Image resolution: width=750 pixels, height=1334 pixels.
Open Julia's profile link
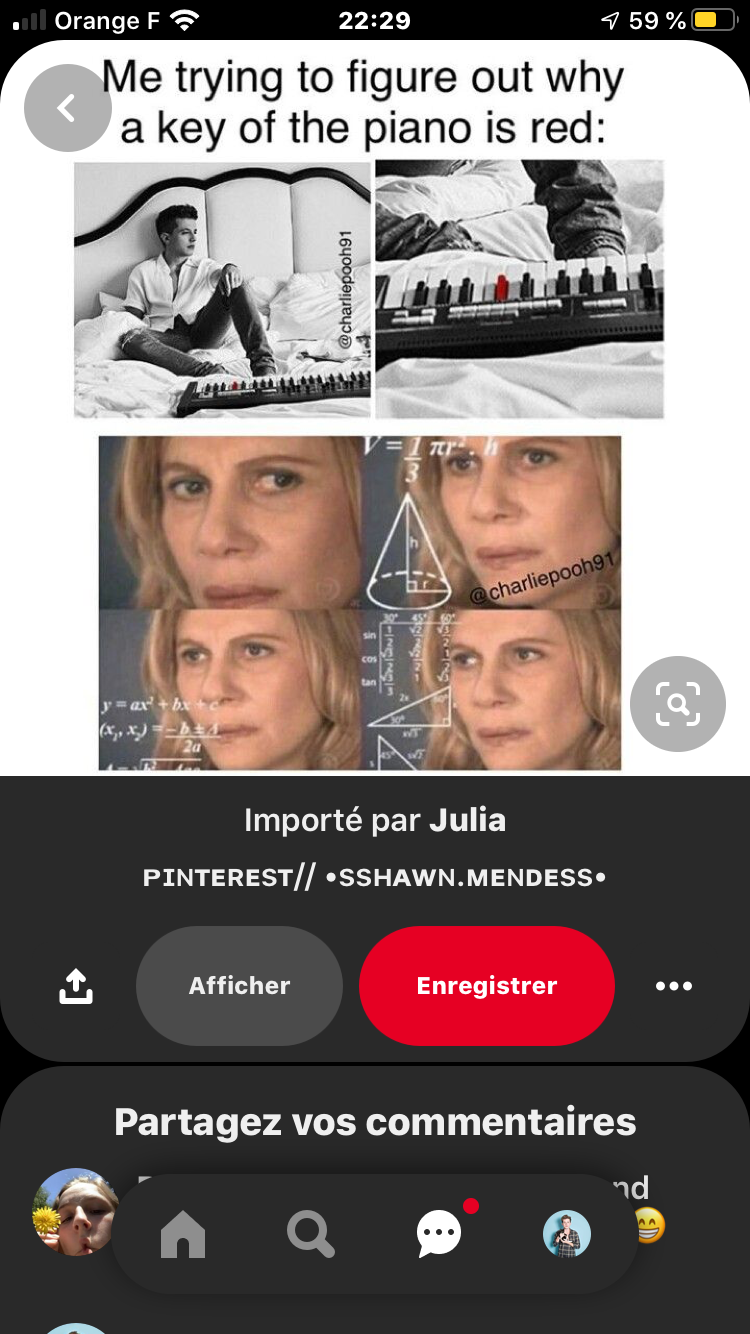467,821
